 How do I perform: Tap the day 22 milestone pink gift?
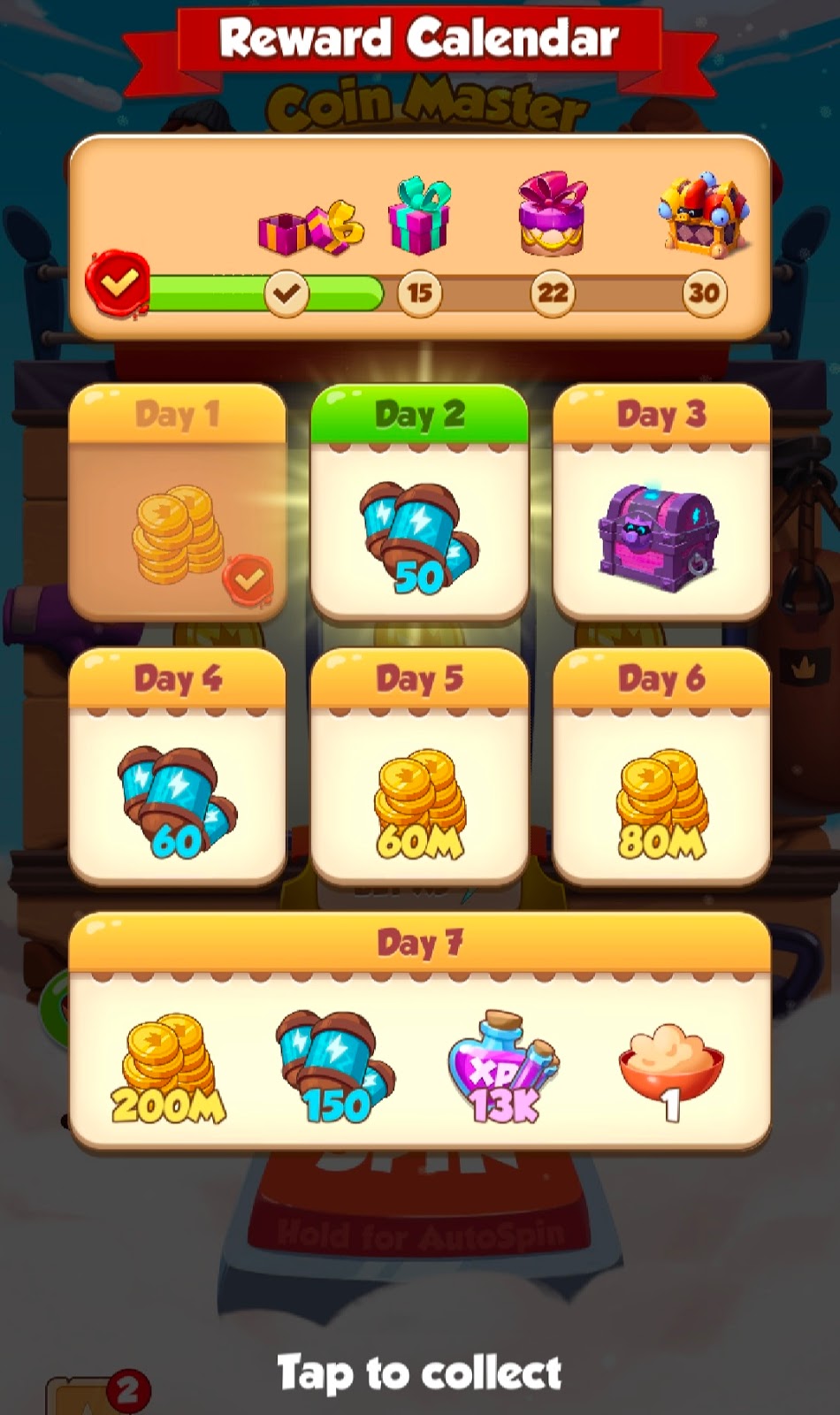click(x=552, y=214)
